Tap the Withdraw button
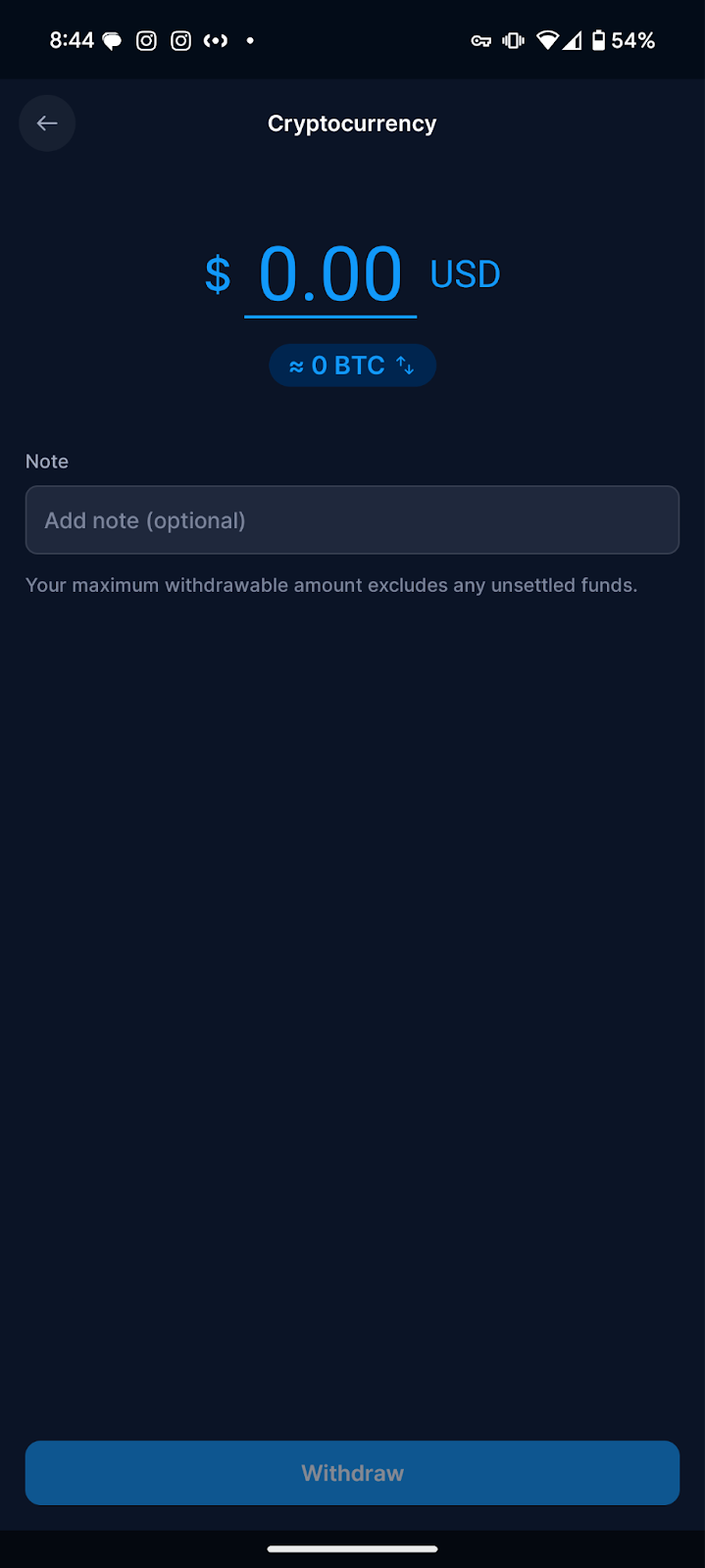The width and height of the screenshot is (705, 1568). coord(352,1473)
